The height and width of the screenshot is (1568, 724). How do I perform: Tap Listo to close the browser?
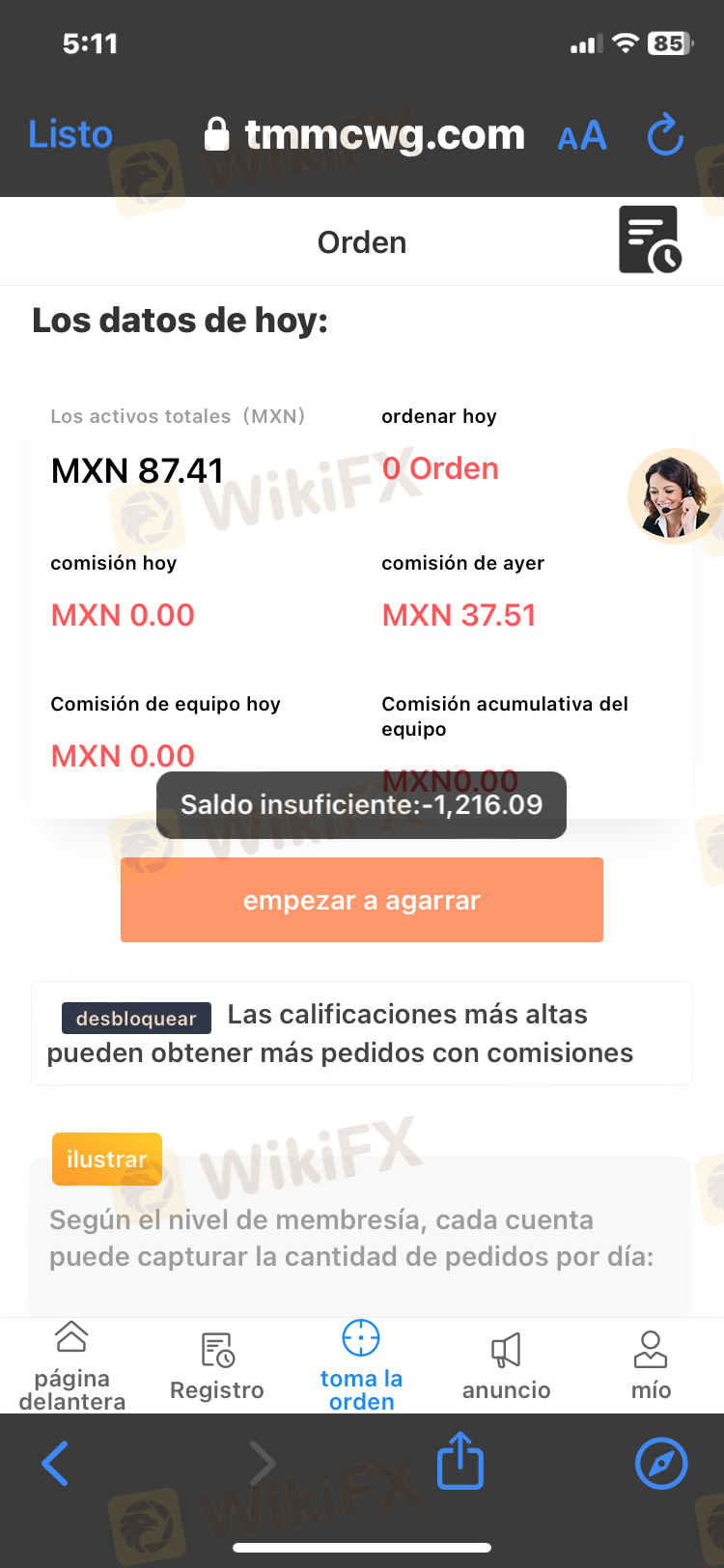coord(70,134)
